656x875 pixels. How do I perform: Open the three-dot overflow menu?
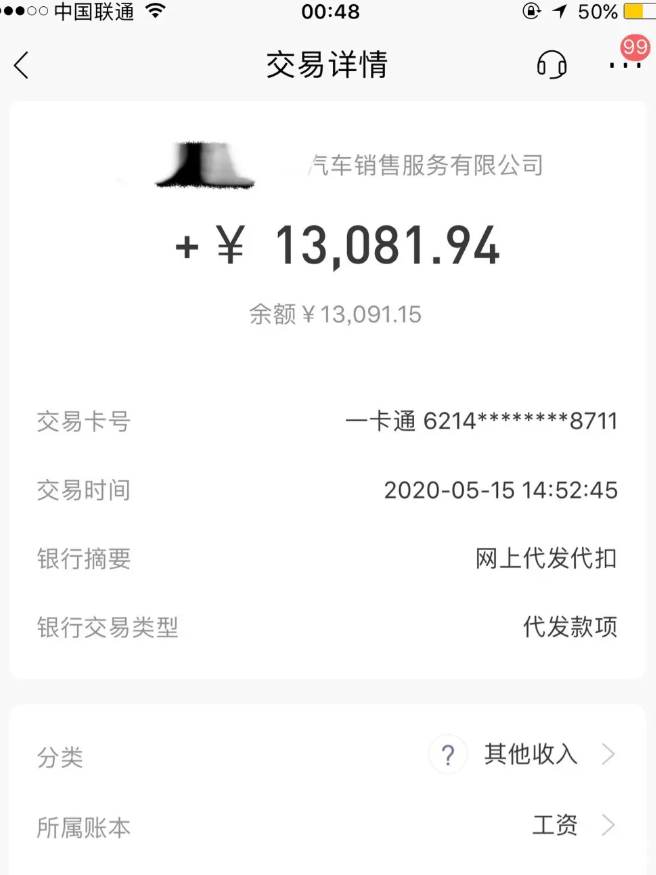coord(625,66)
